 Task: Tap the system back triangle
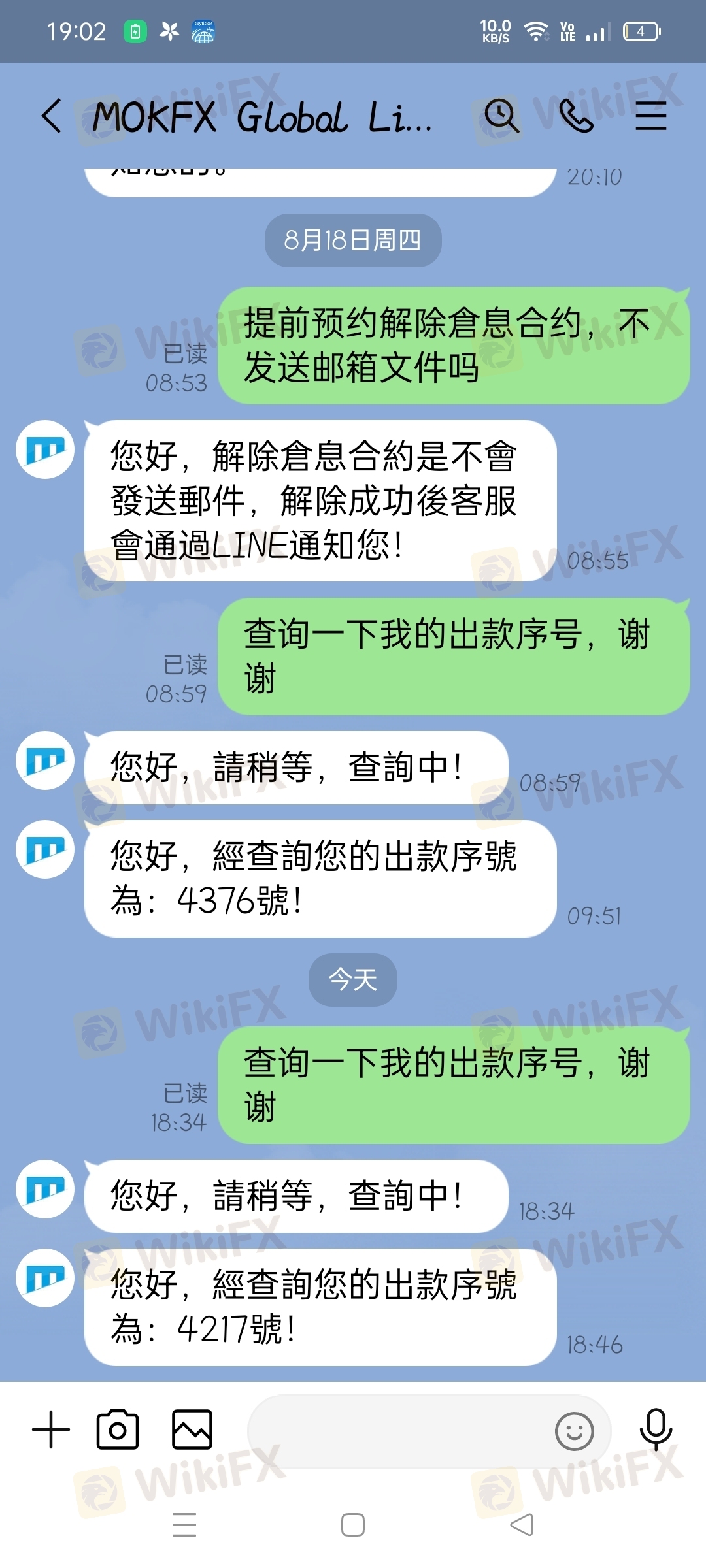[x=522, y=1525]
